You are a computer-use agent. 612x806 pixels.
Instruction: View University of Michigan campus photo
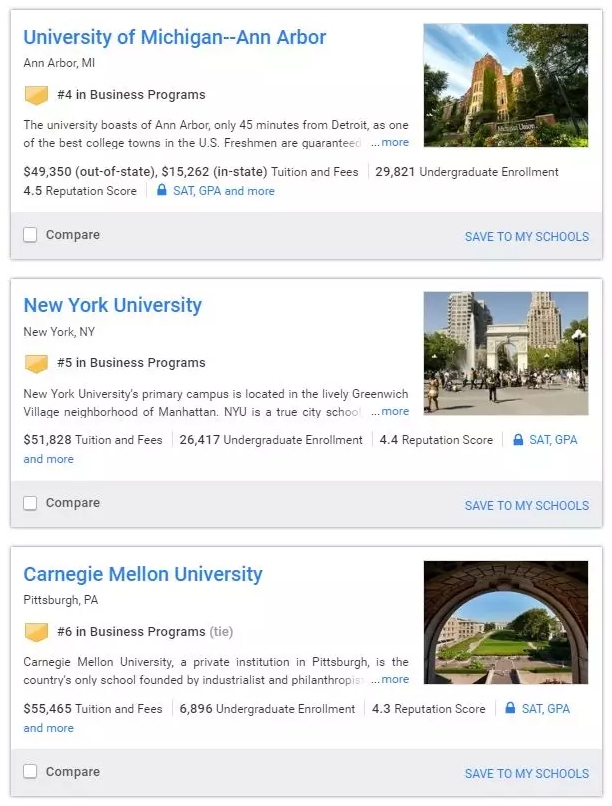(505, 85)
